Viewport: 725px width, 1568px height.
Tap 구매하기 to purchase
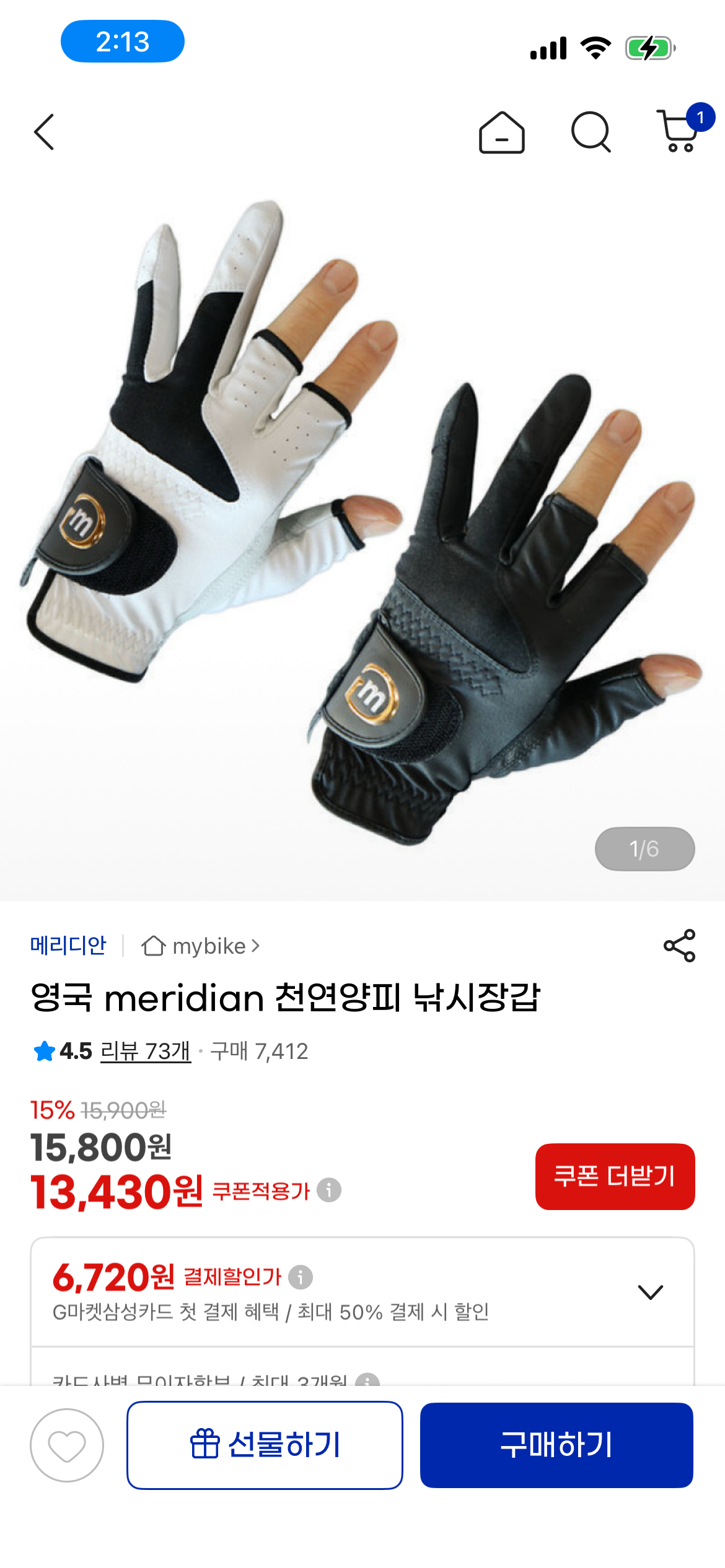pyautogui.click(x=556, y=1445)
